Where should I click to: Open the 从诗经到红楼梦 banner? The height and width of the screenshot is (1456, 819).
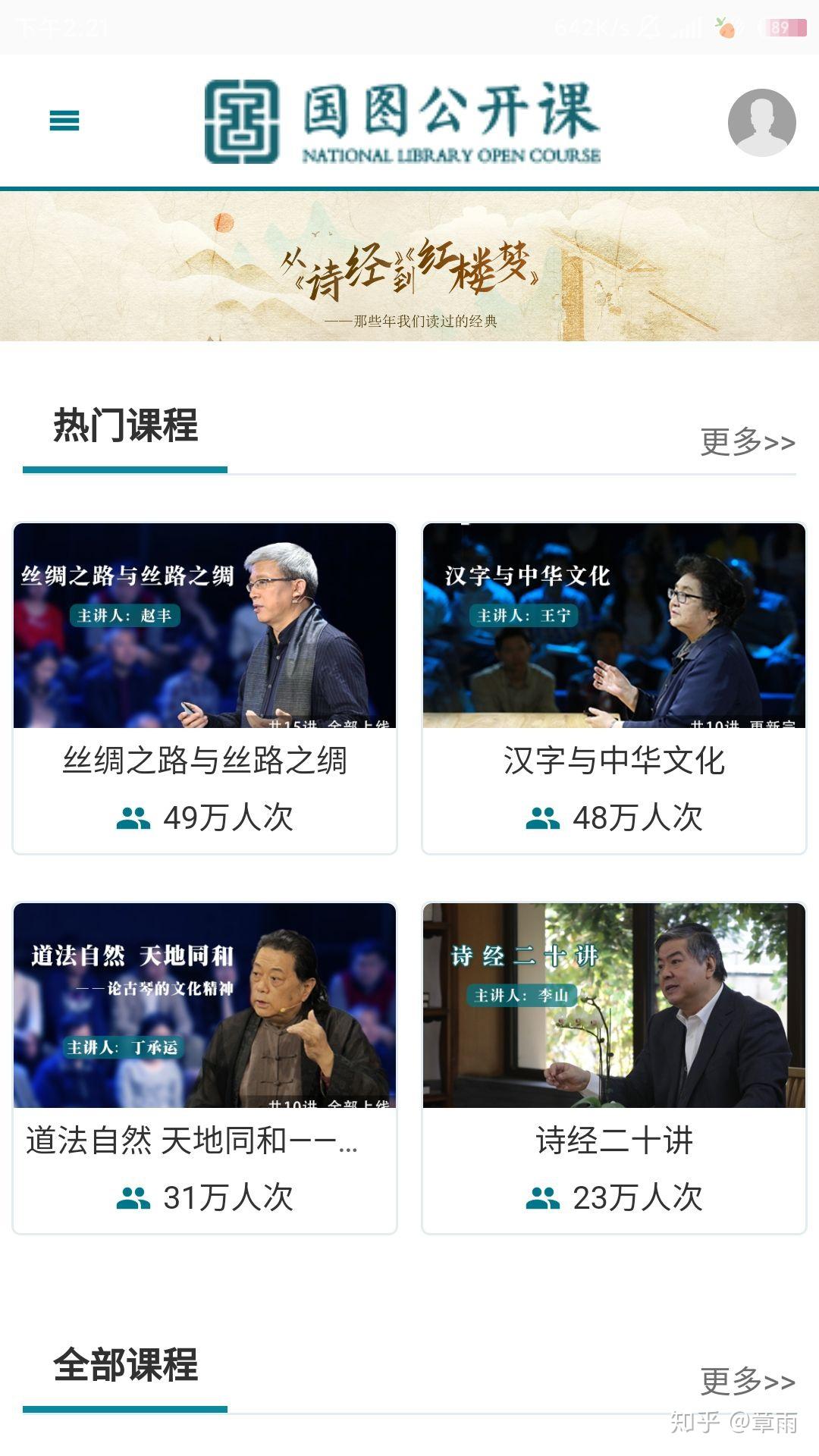(409, 267)
